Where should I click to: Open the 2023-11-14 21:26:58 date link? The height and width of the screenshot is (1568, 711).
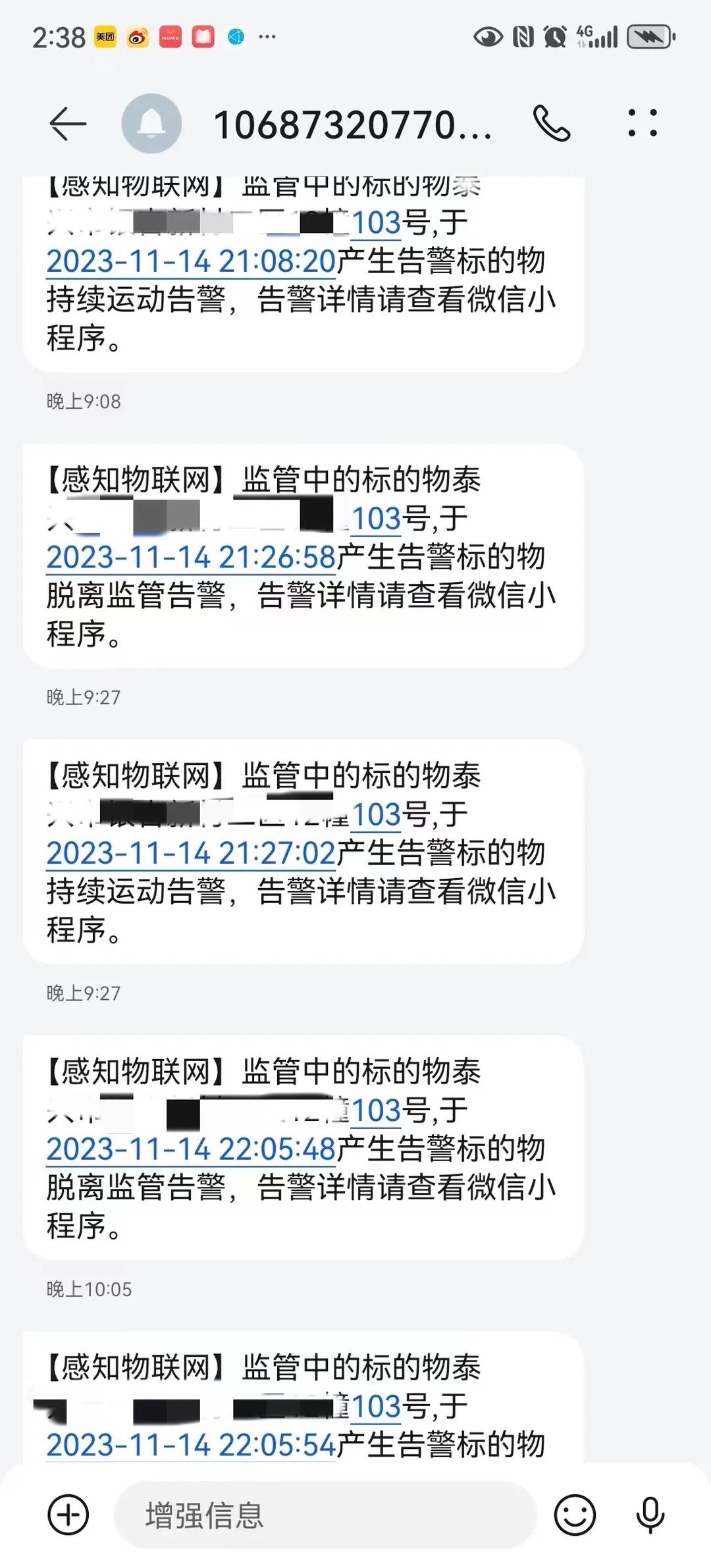pos(191,558)
